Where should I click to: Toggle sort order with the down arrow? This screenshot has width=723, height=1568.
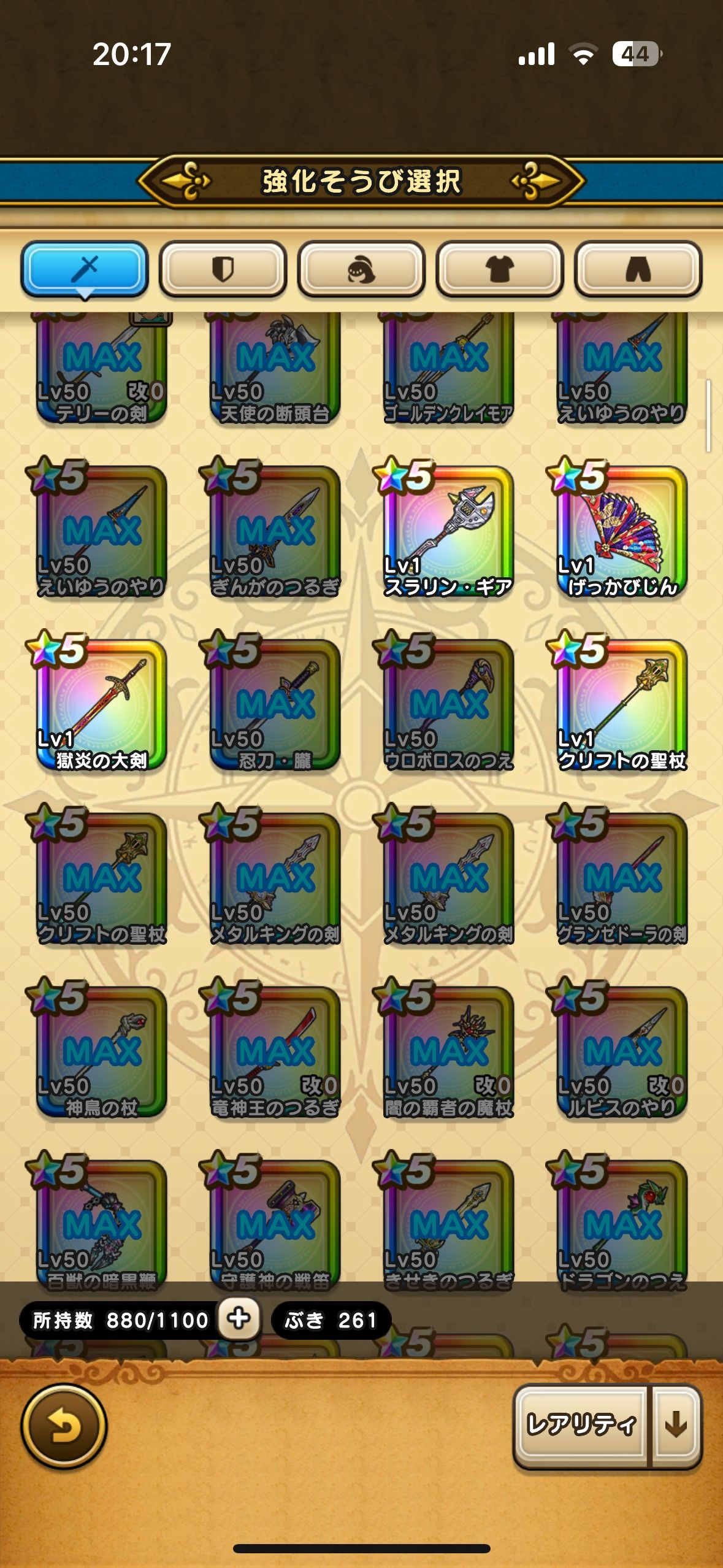pos(676,1424)
